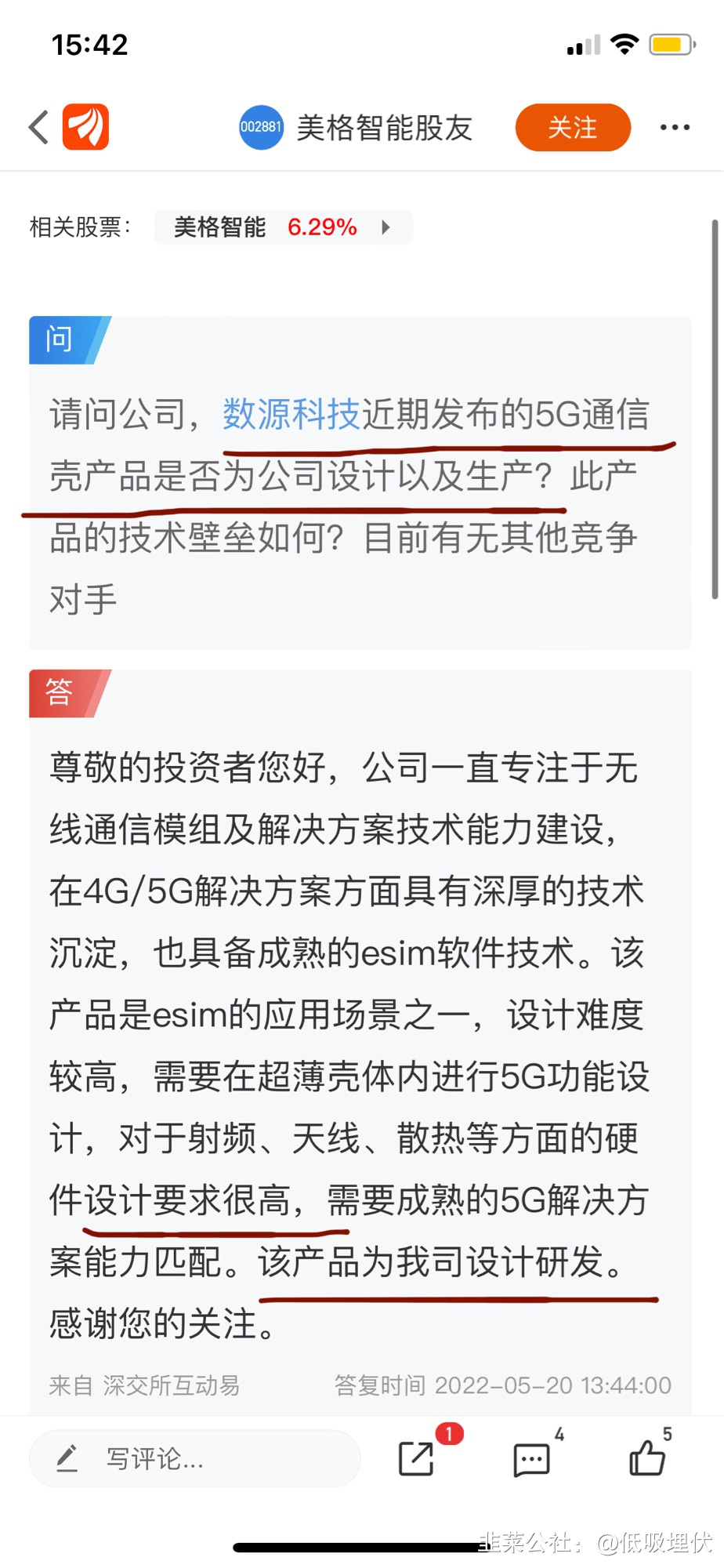
Task: Write a comment in 写评论 field
Action: pos(194,1458)
